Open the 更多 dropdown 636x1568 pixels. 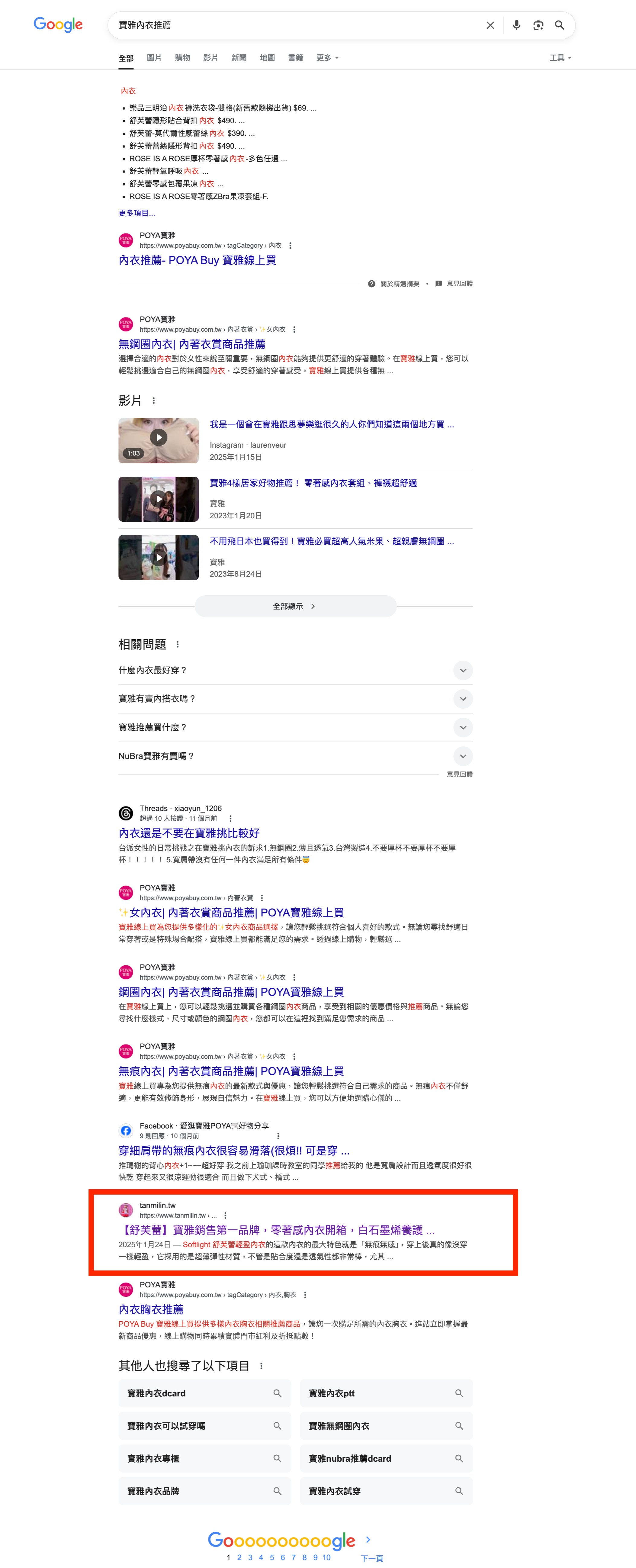[x=327, y=58]
